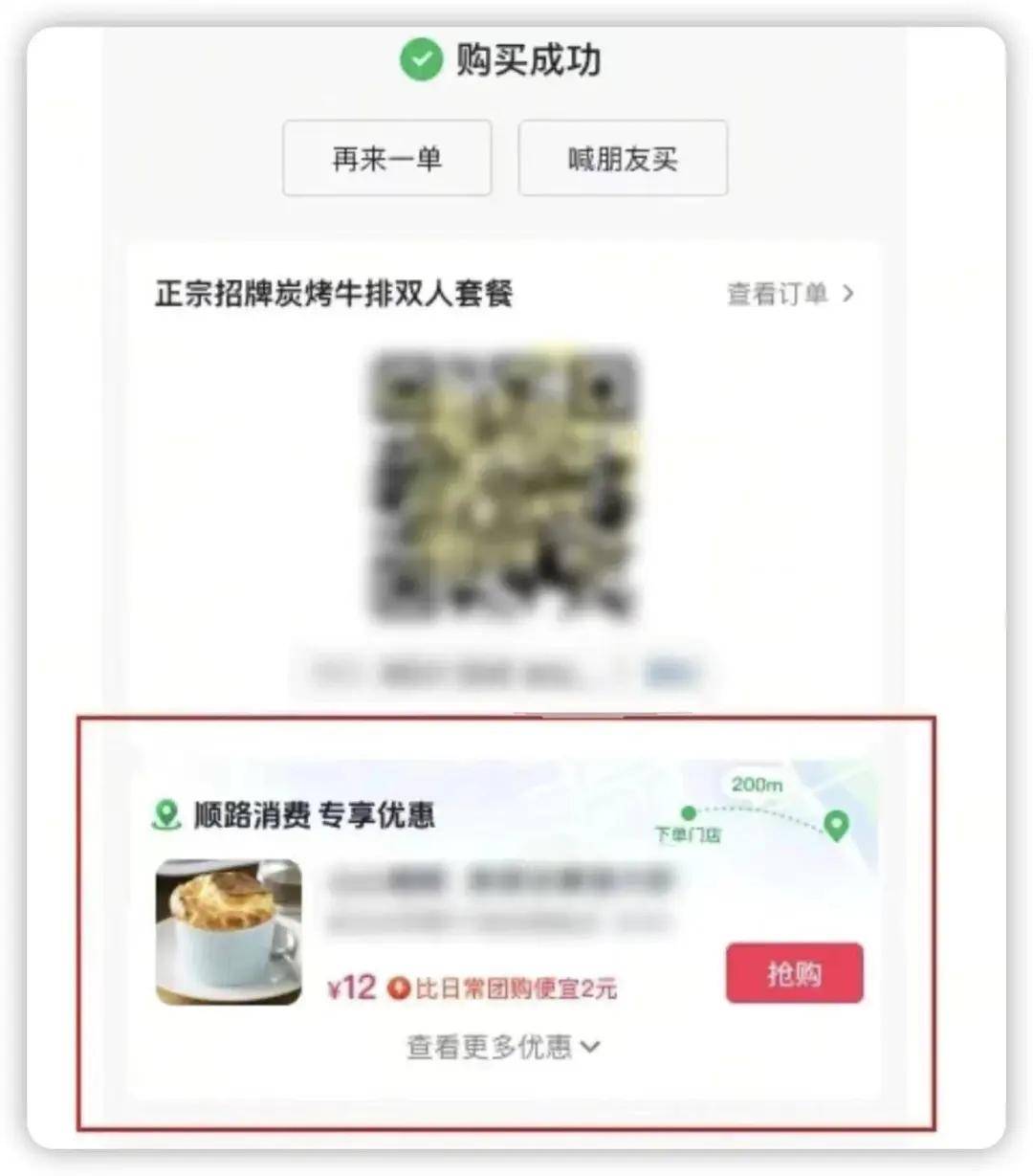Expand 查看更多优惠
Viewport: 1033px width, 1176px height.
[x=503, y=1047]
